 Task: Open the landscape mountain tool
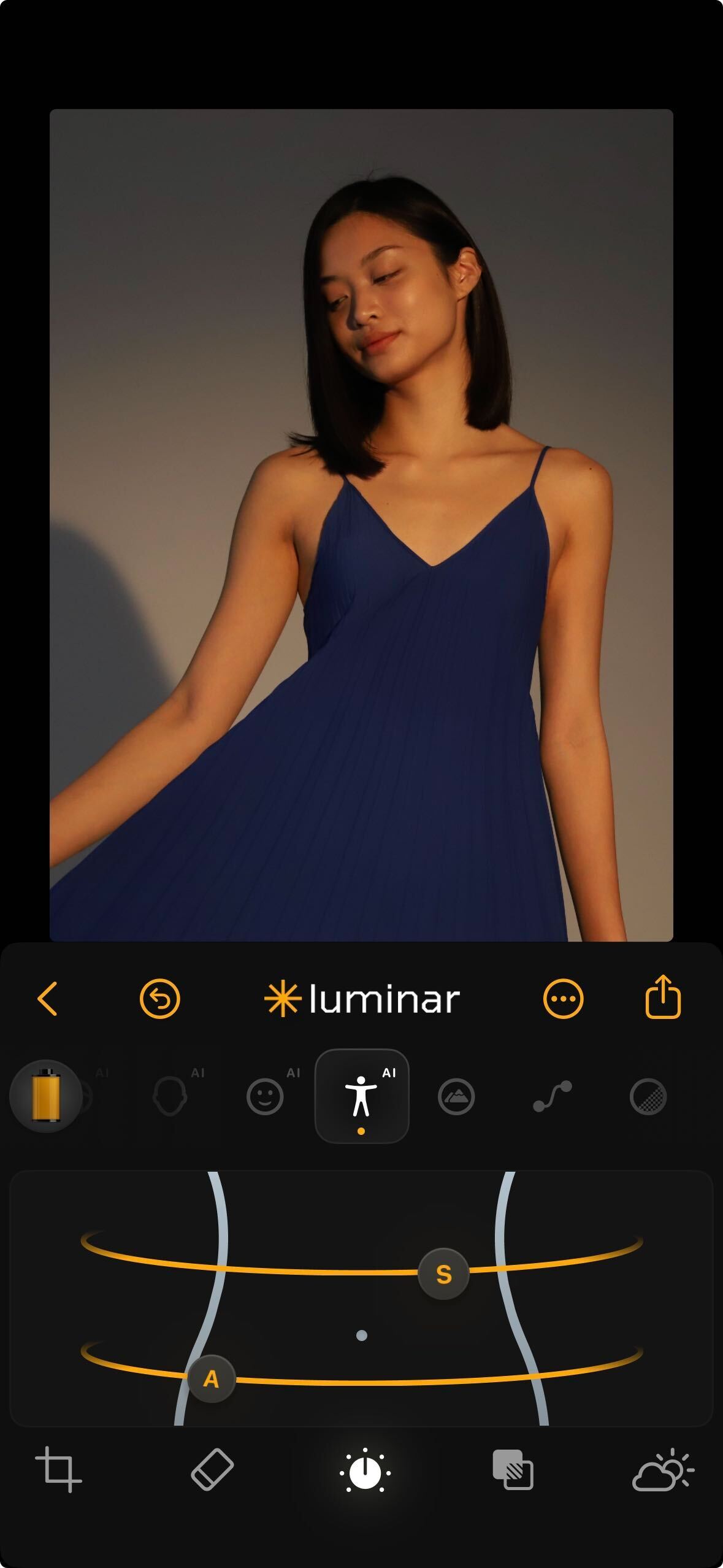pyautogui.click(x=456, y=1096)
